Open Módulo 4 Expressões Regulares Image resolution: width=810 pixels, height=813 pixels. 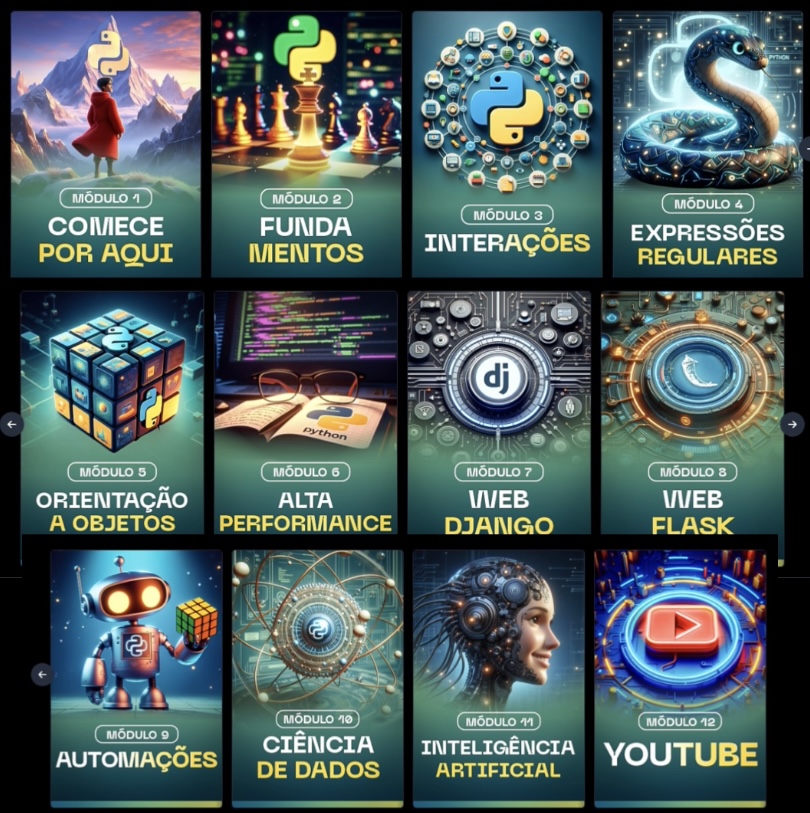(x=706, y=144)
